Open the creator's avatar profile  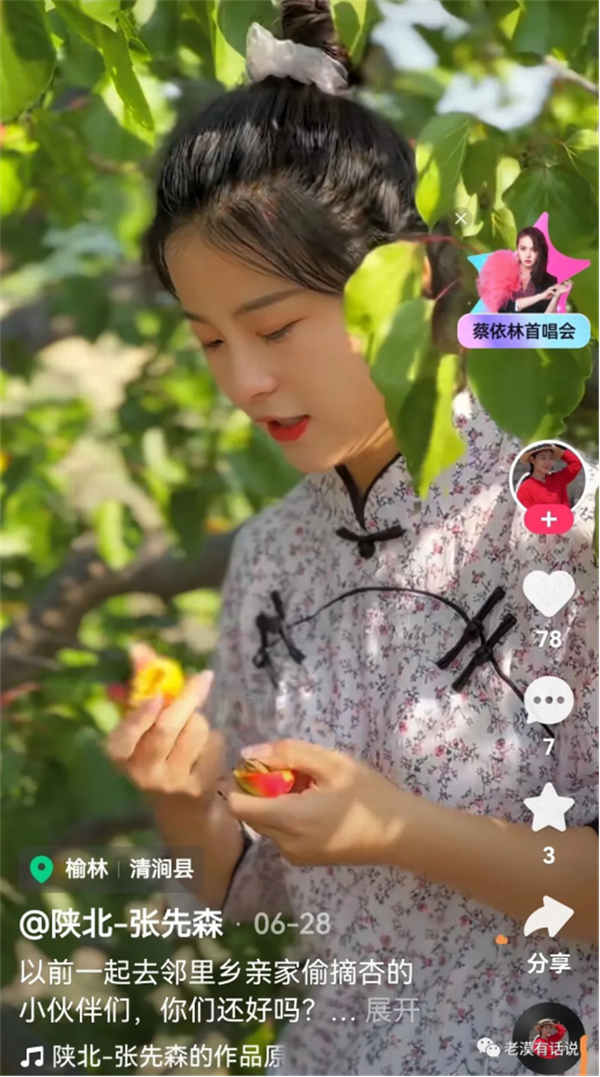point(548,475)
